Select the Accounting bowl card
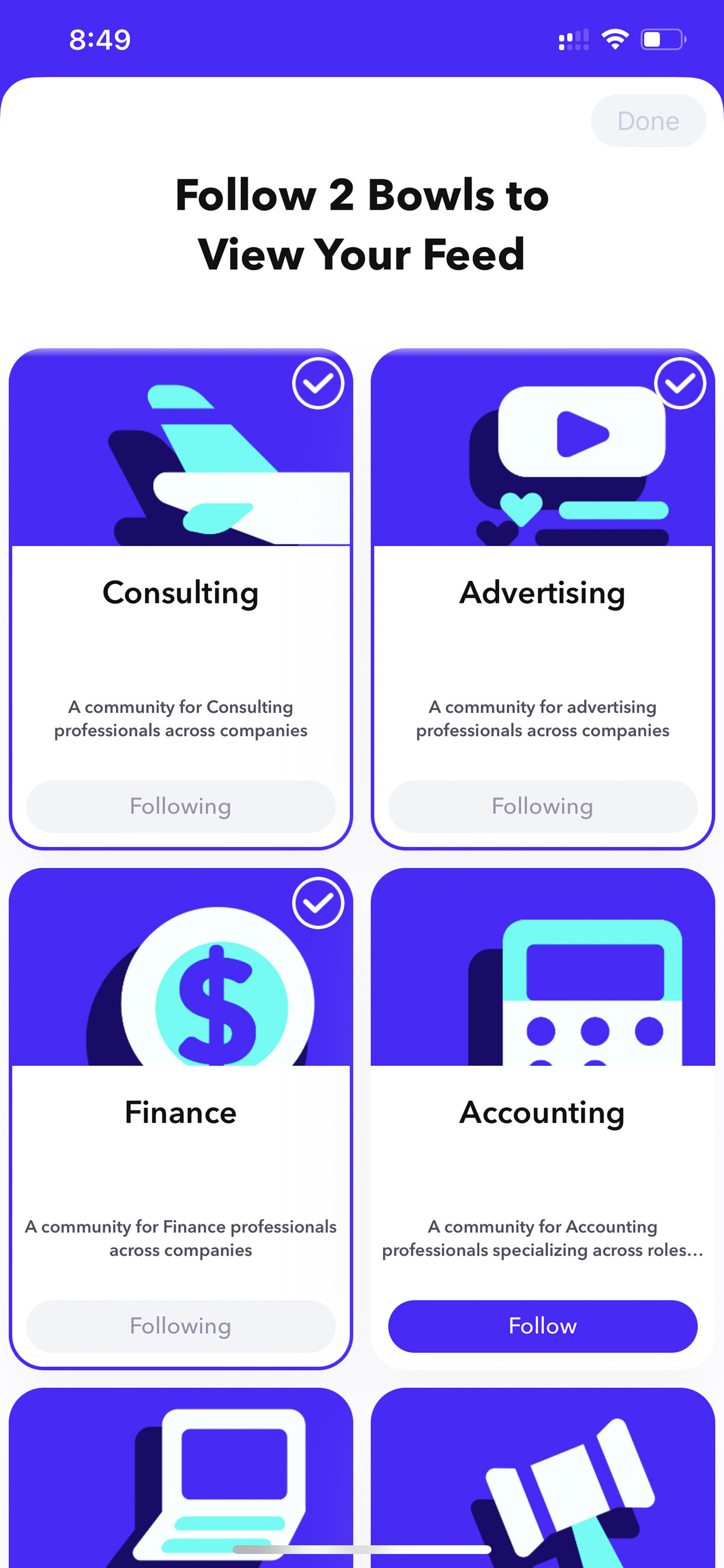Screen dimensions: 724x1568 [542, 1119]
